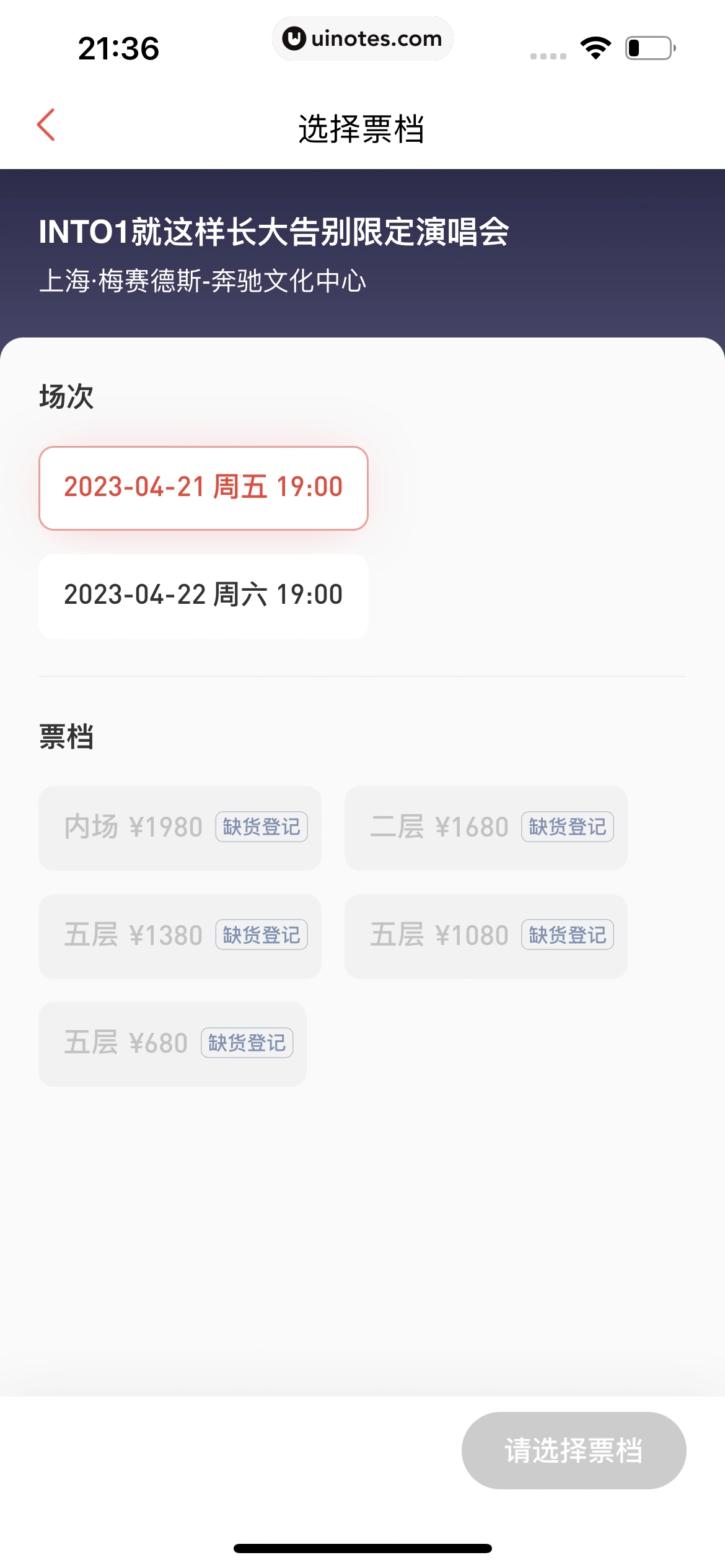Tap the Wi-Fi icon in status bar
Screen dimensions: 725x1568
point(594,46)
